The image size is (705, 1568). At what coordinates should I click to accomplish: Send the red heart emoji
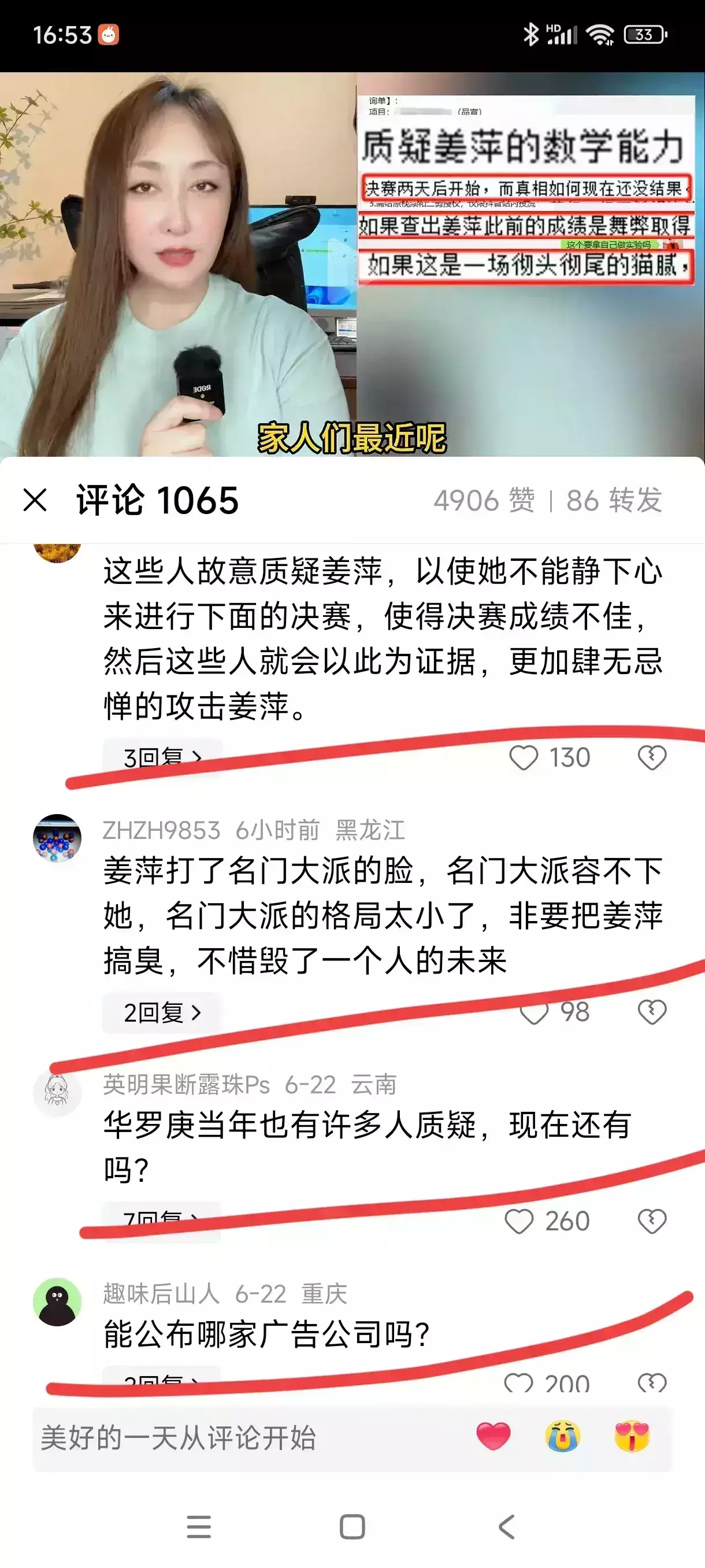(493, 1437)
